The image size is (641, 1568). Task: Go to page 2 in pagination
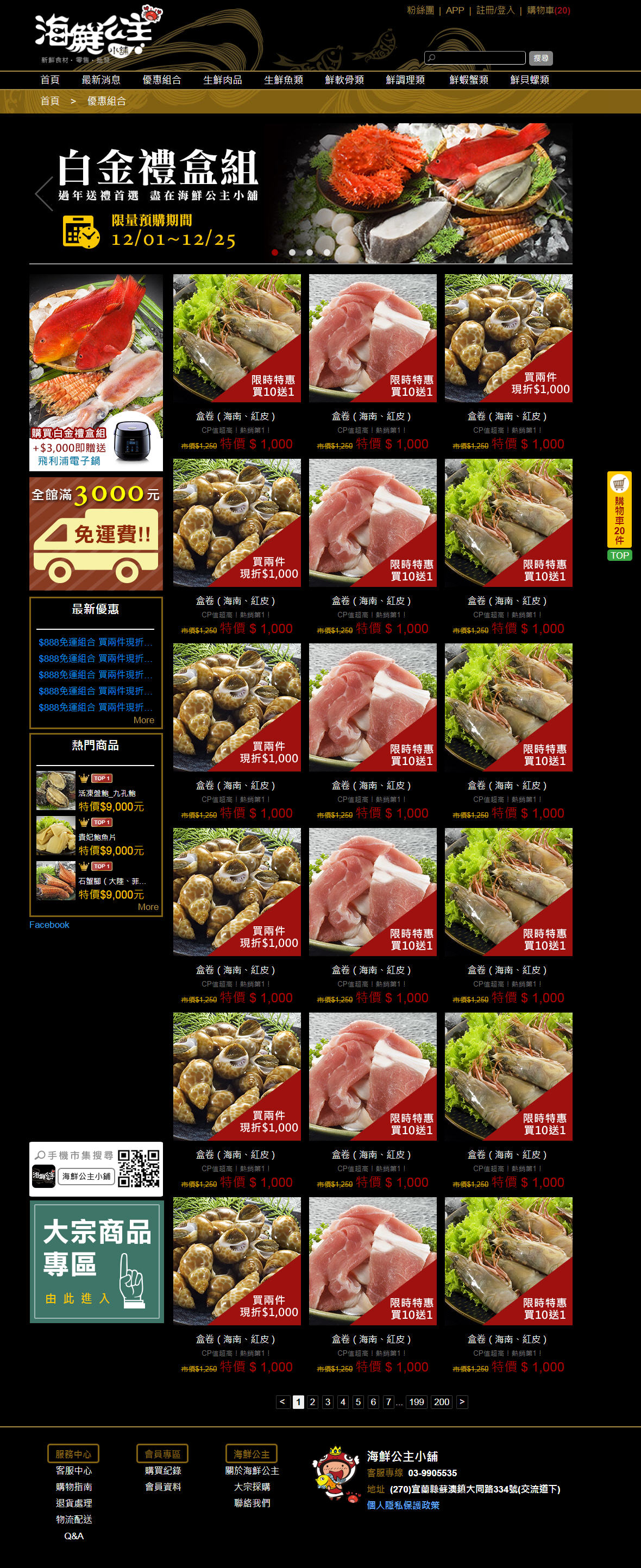tap(312, 1402)
